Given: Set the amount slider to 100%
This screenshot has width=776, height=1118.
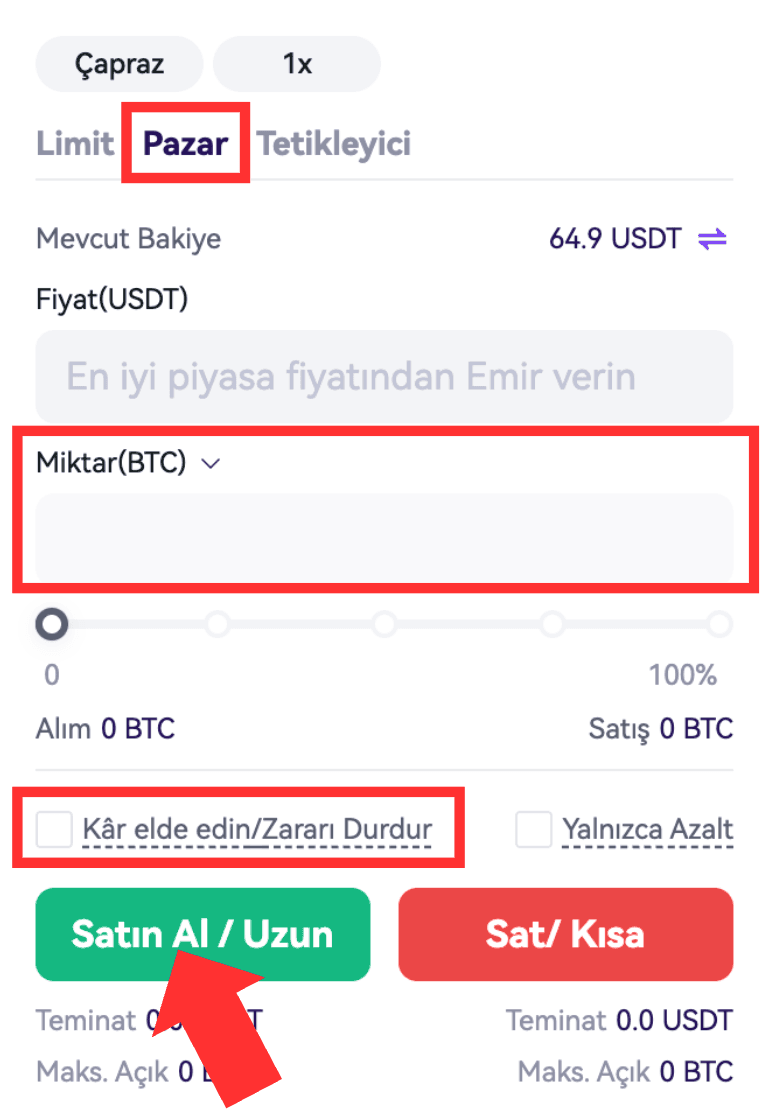Looking at the screenshot, I should coord(719,625).
